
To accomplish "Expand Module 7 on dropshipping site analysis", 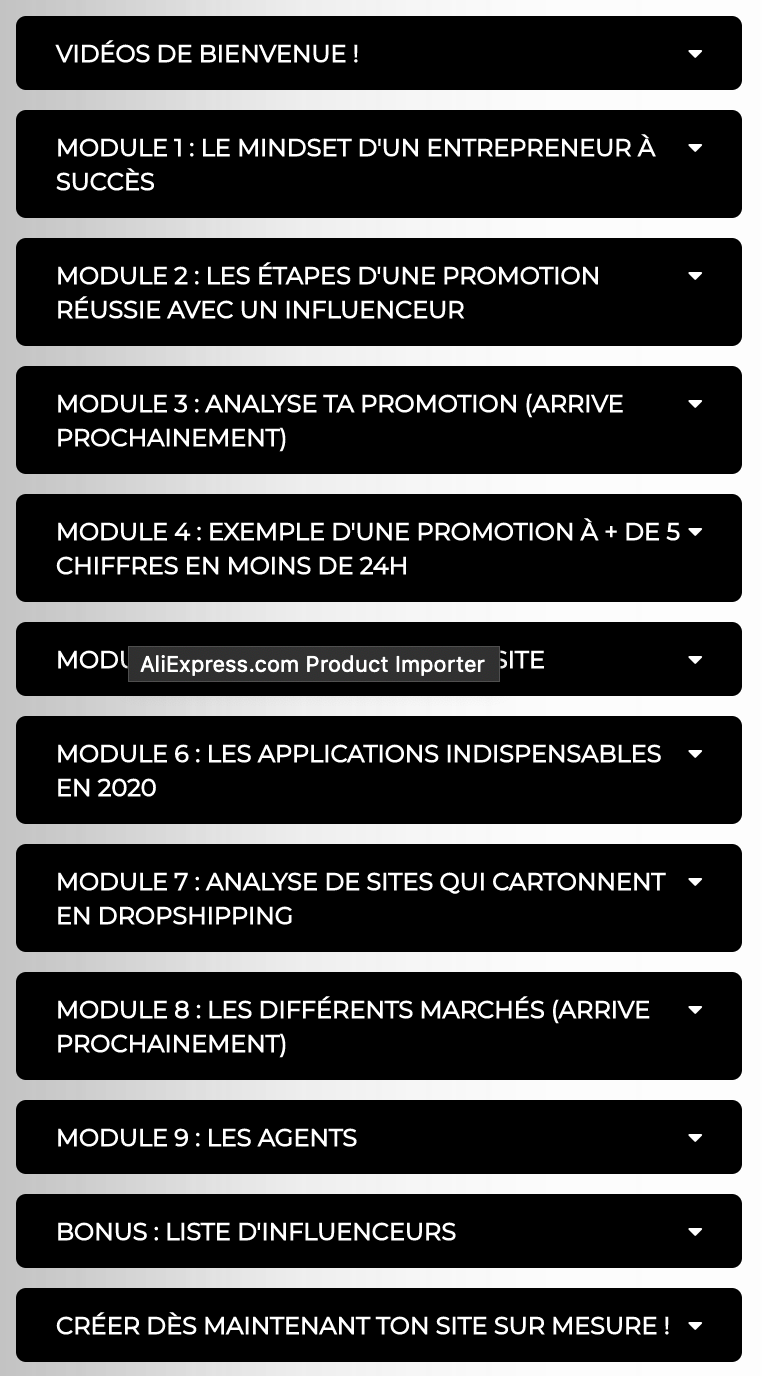I will point(378,898).
